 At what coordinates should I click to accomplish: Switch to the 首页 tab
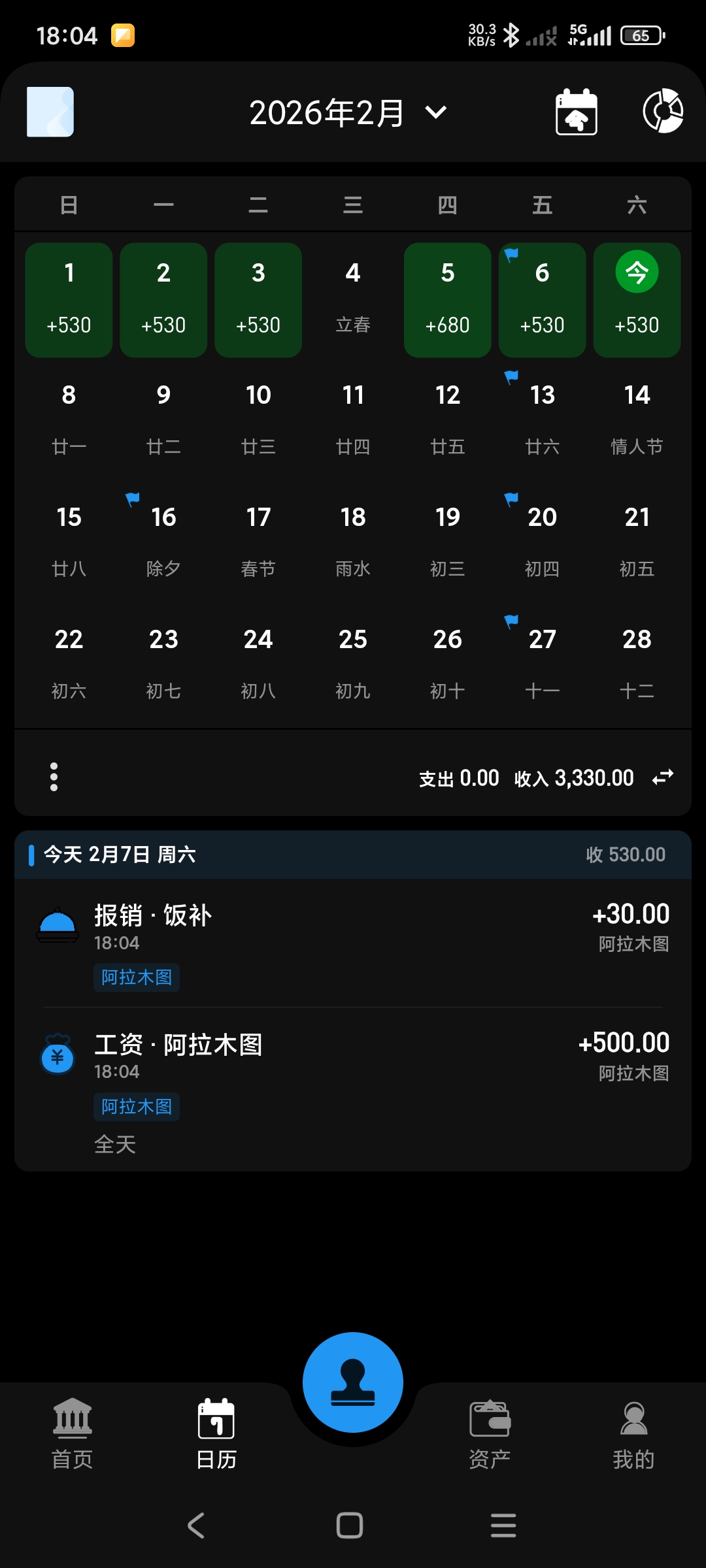[x=73, y=1434]
